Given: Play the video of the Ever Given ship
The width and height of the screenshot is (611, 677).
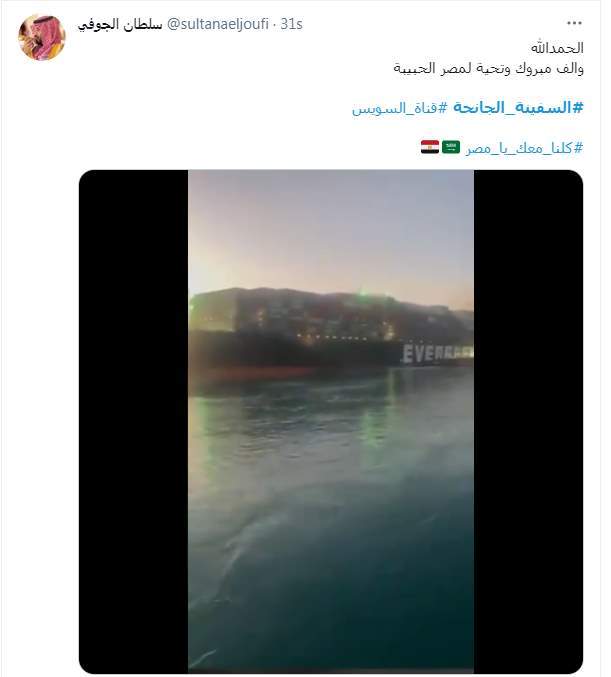Looking at the screenshot, I should (x=331, y=420).
